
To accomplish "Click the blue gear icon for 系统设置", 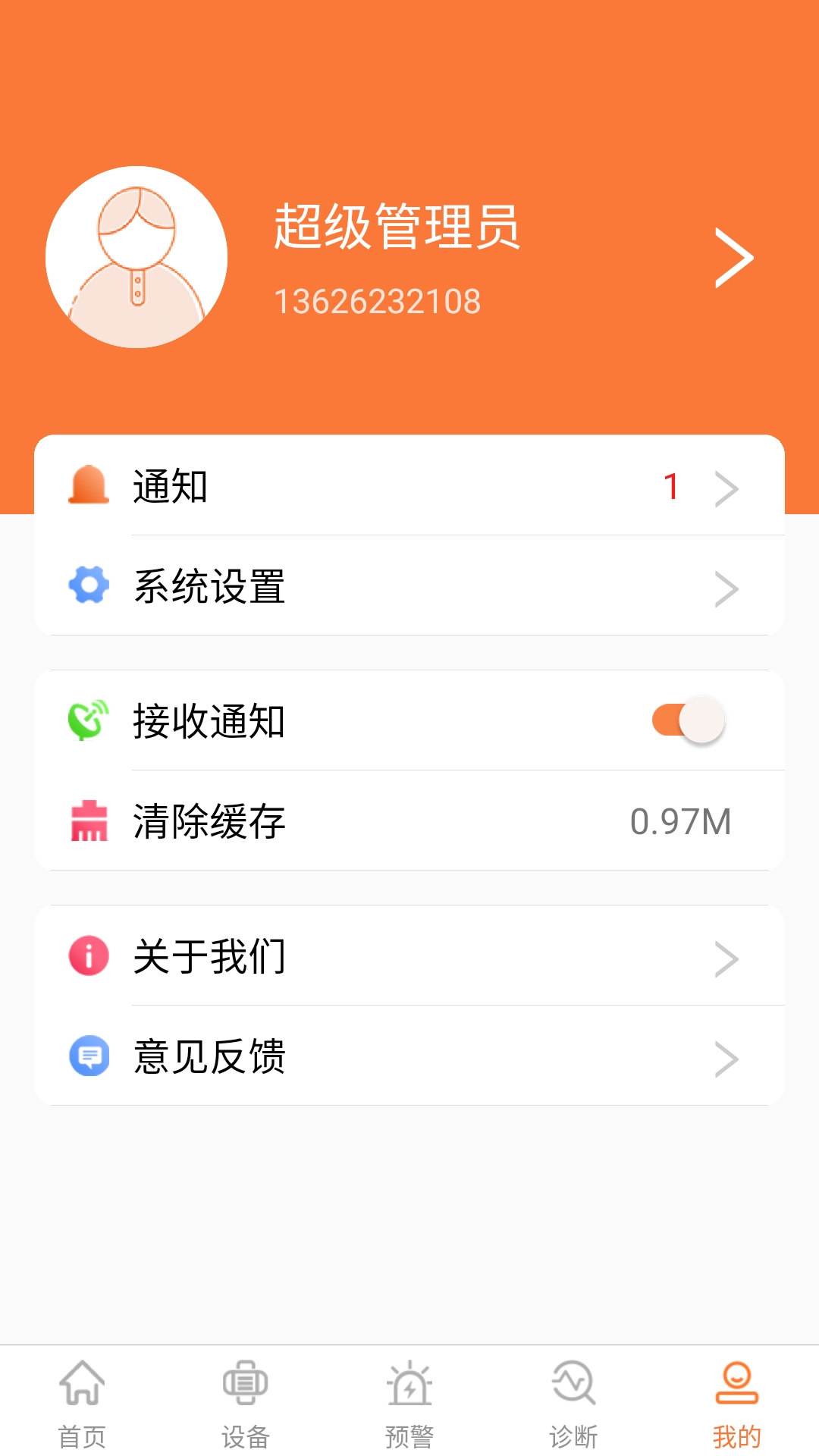I will 89,588.
